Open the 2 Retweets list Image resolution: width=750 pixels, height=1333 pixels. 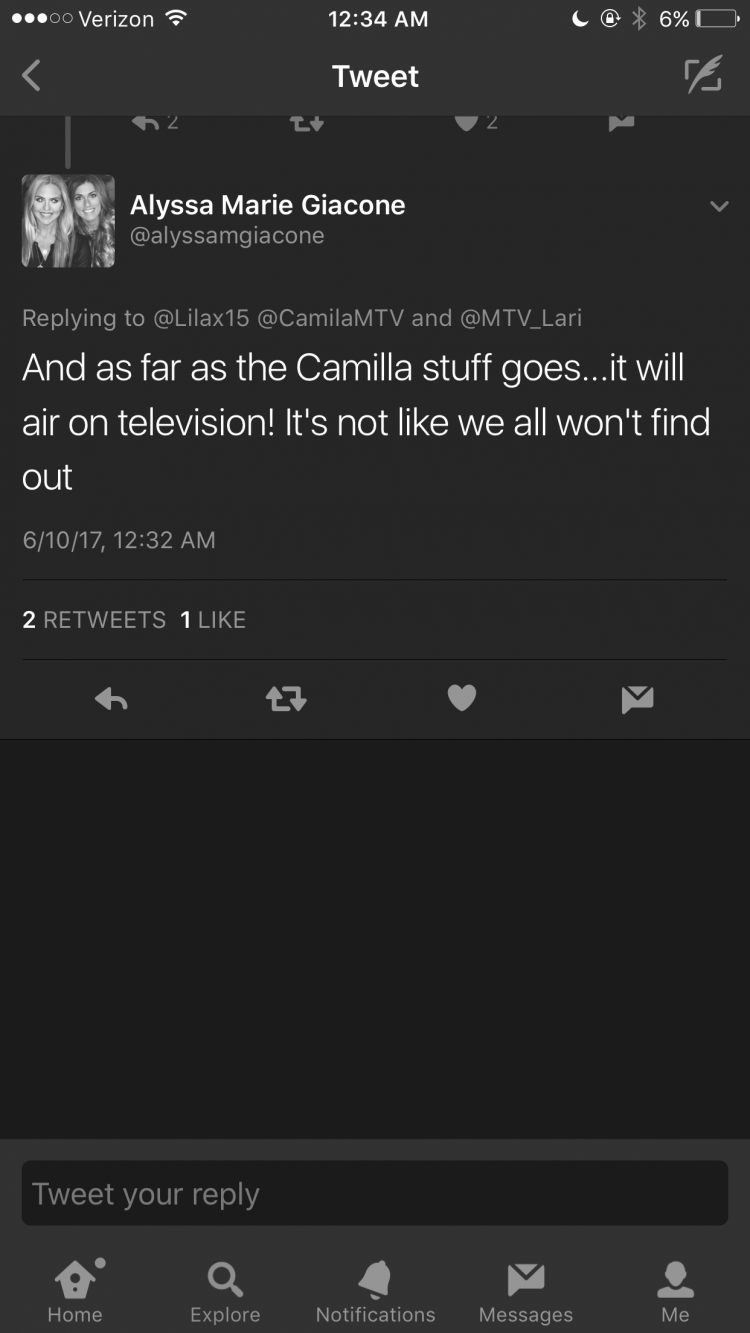[x=94, y=620]
